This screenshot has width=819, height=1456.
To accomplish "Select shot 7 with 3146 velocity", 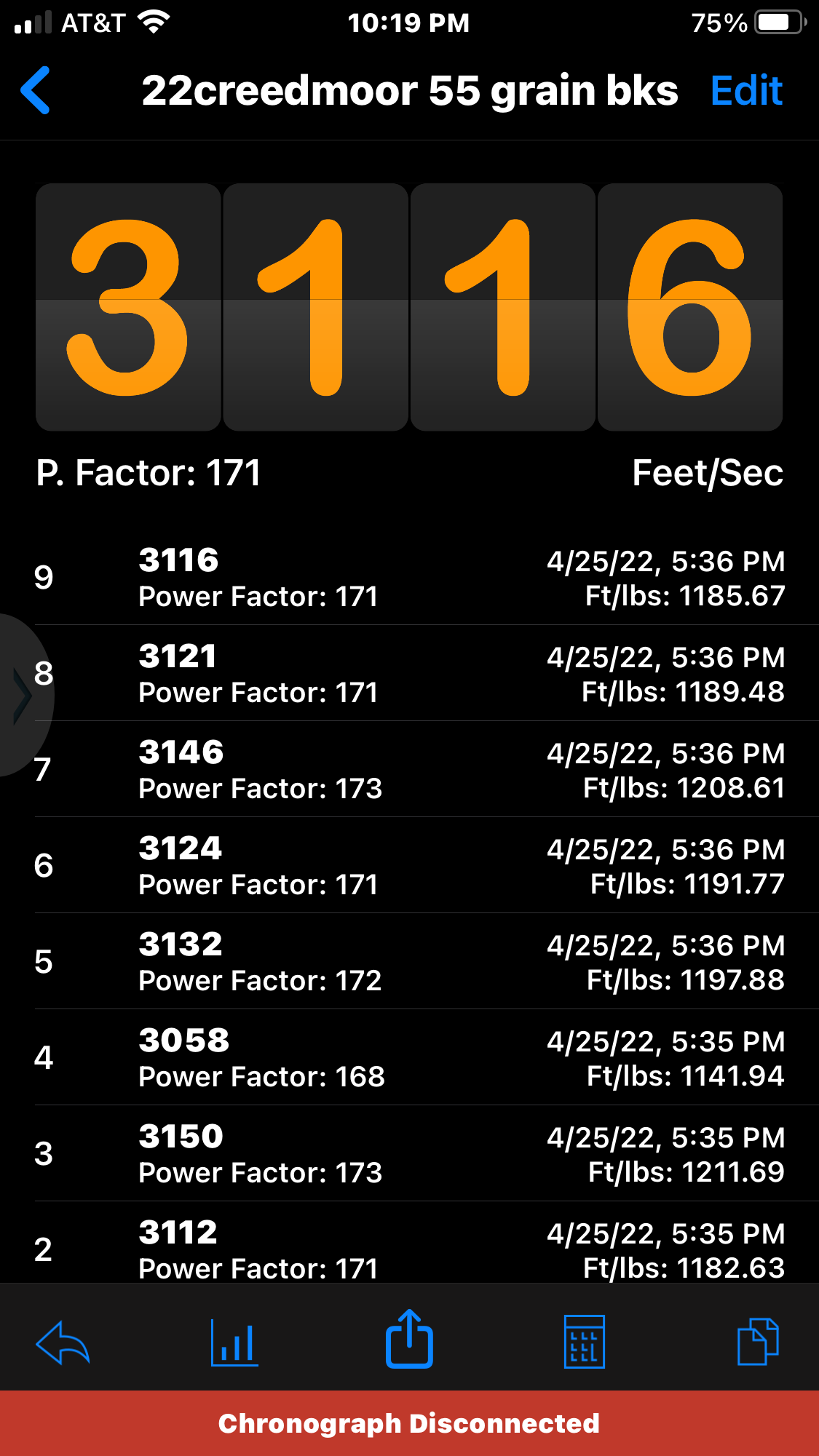I will 409,770.
